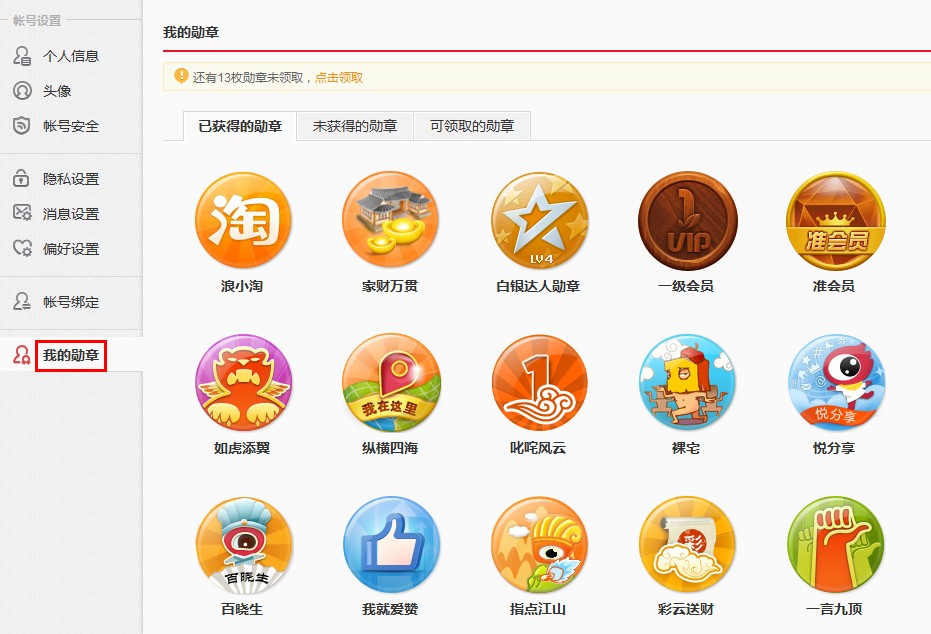Open the 浪小淘 badge
931x634 pixels.
242,221
